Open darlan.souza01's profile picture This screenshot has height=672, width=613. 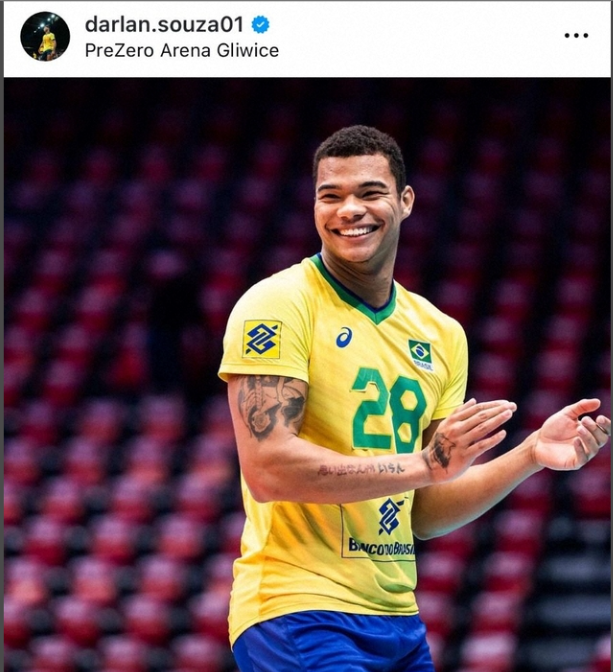click(x=45, y=36)
